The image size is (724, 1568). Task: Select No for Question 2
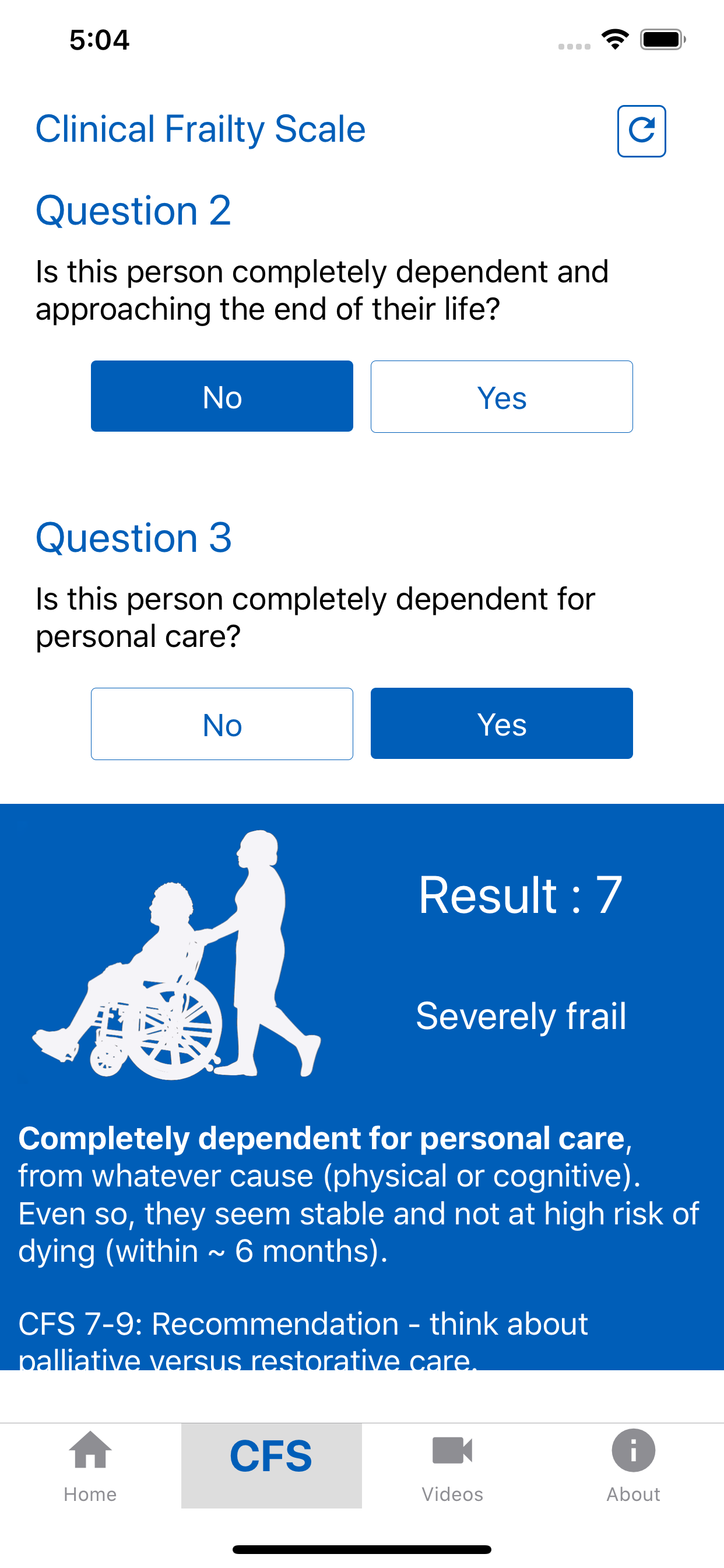tap(222, 396)
